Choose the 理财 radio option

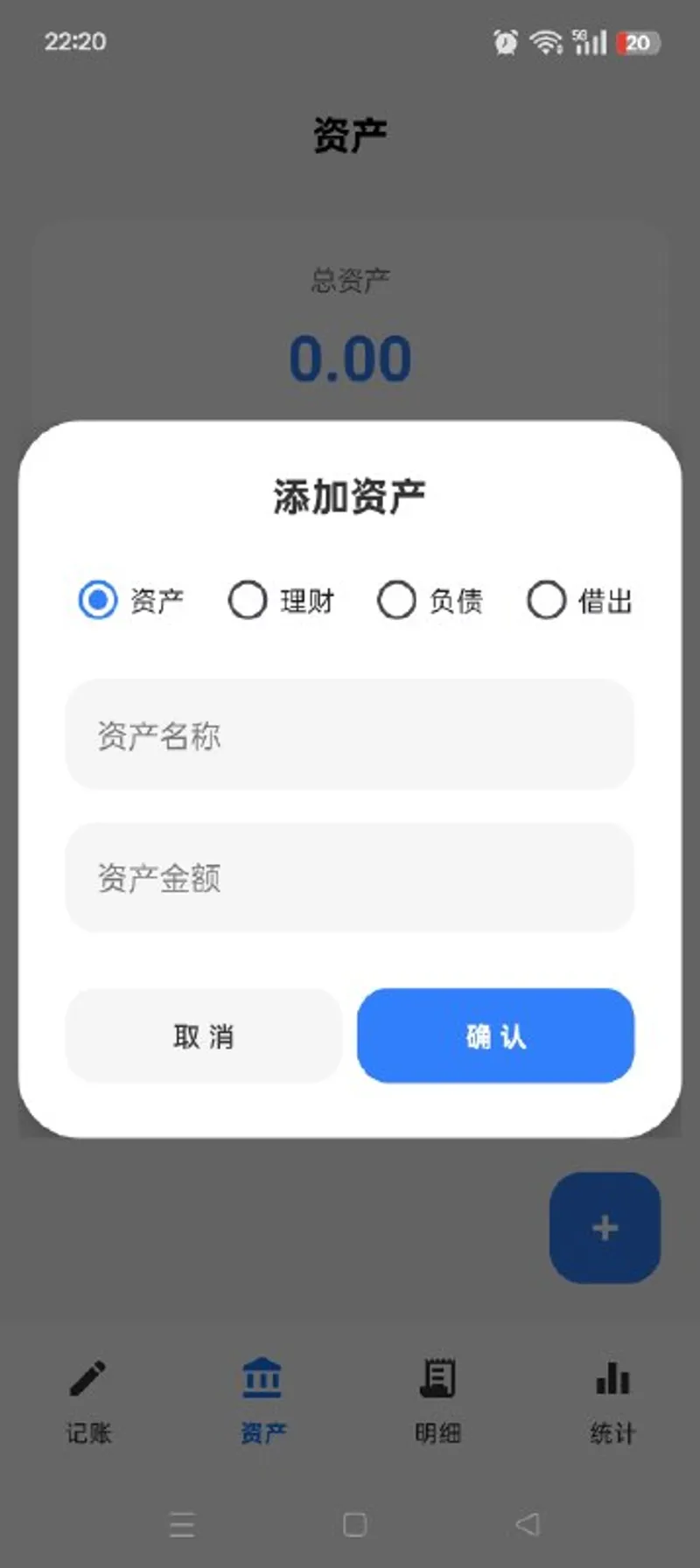click(x=248, y=601)
